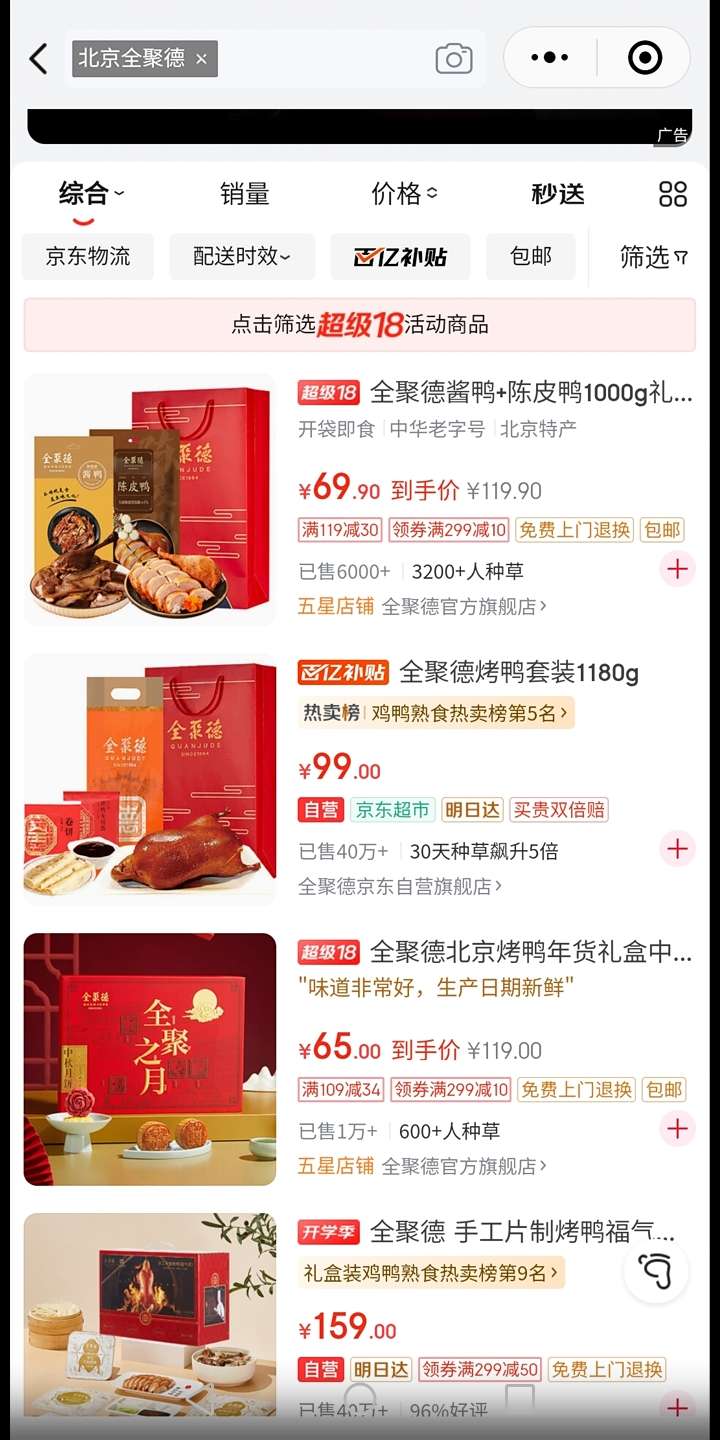Apply the 百亿补贴 filter chip
The height and width of the screenshot is (1440, 720).
400,257
